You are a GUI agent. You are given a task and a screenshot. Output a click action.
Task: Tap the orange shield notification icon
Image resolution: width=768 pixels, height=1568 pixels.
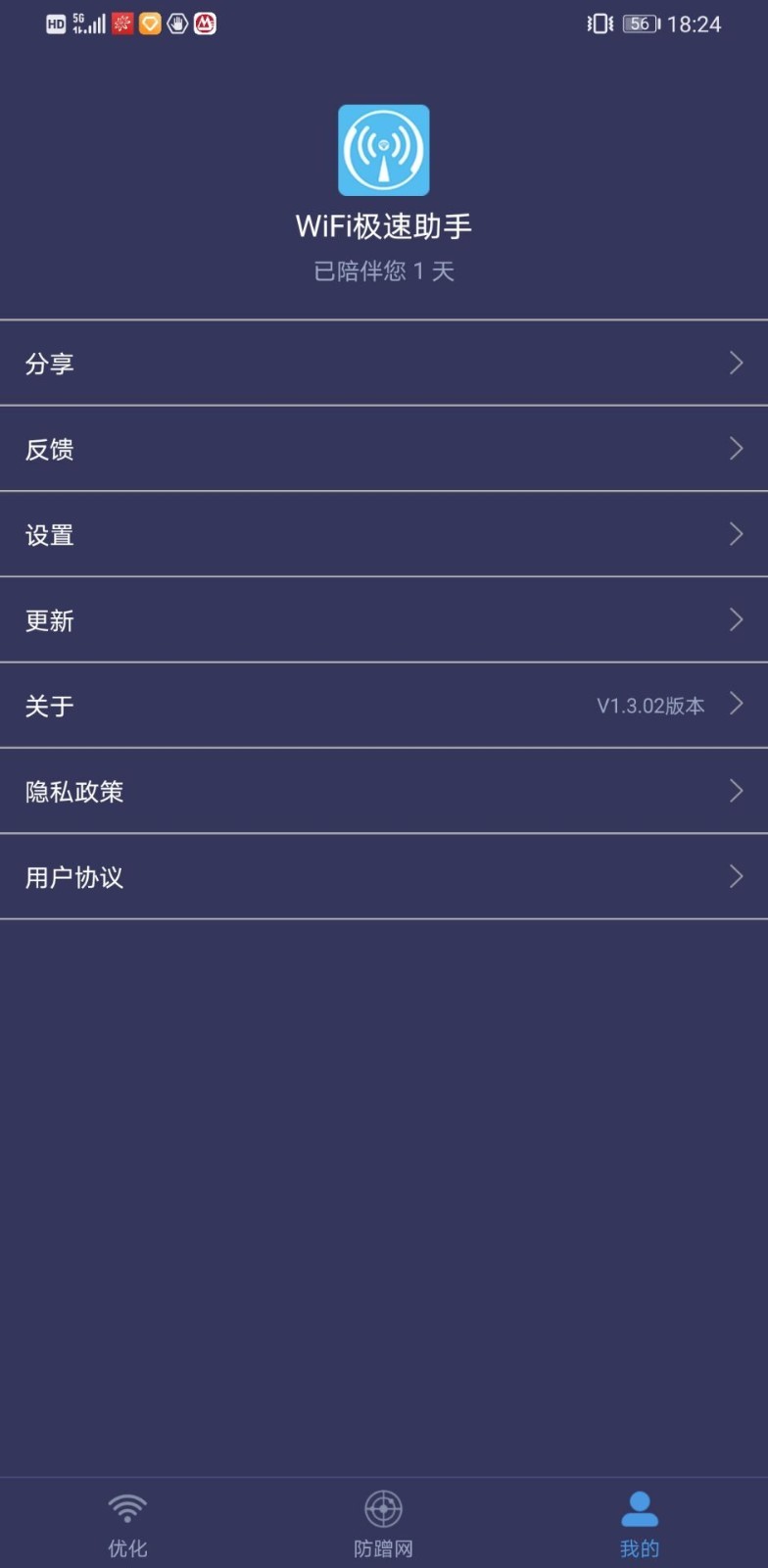point(149,24)
